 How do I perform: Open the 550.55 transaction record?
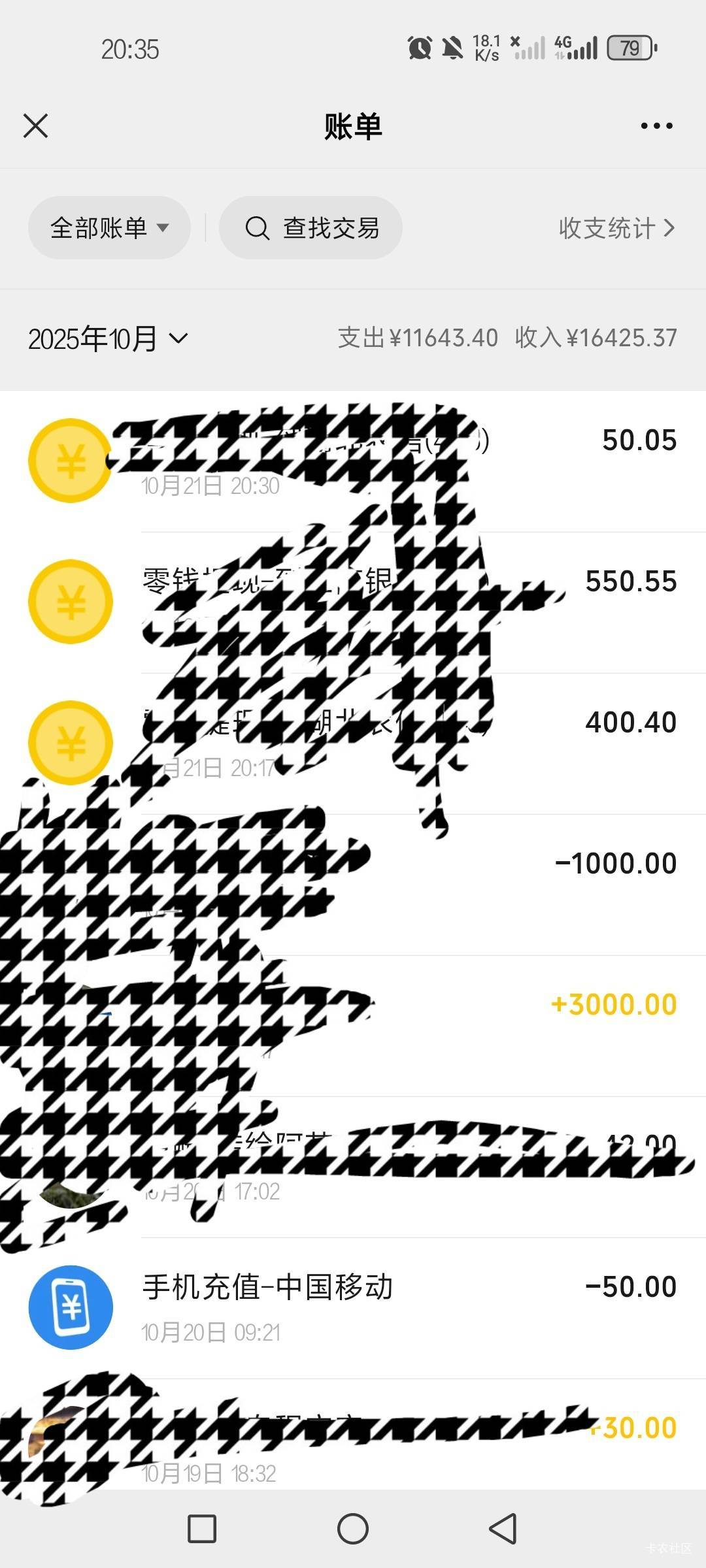pos(630,582)
